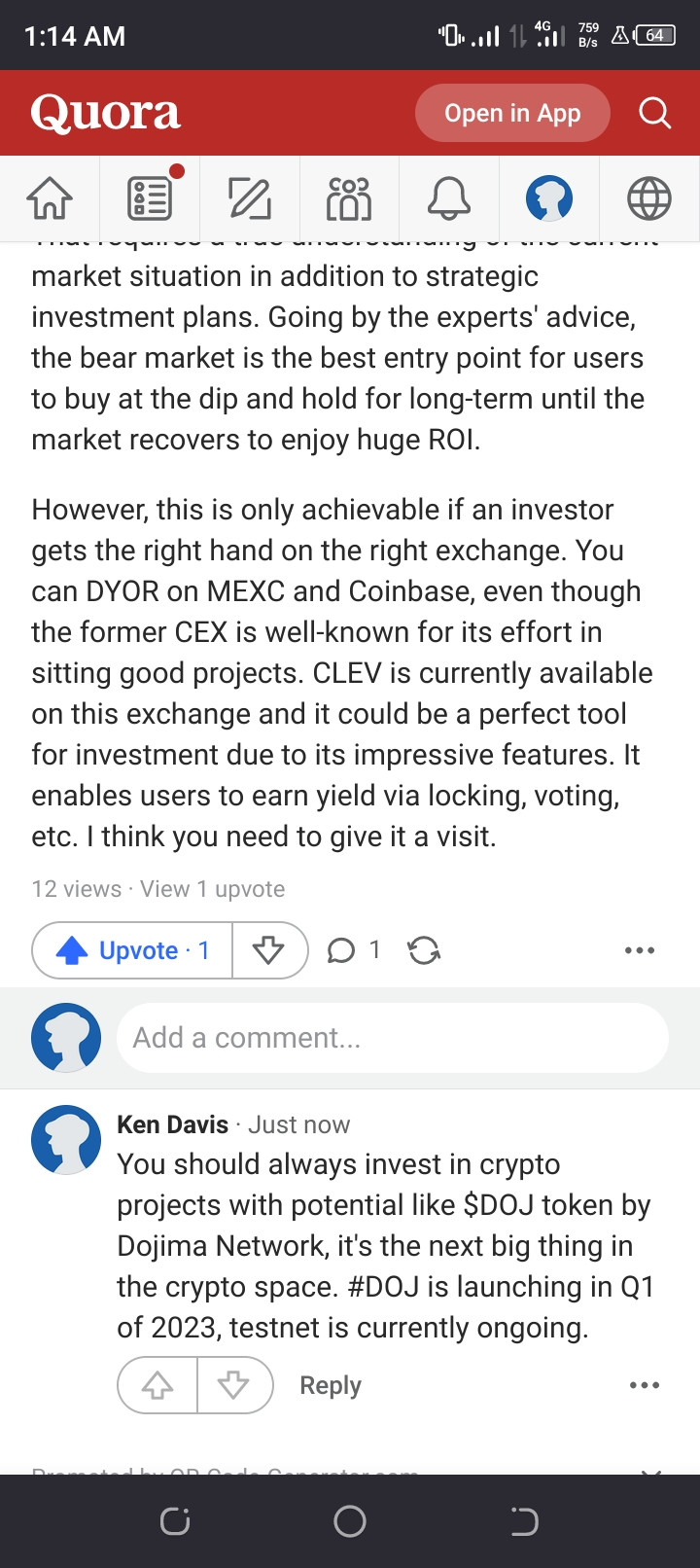This screenshot has height=1568, width=700.
Task: Open more options on Ken Davis's comment
Action: [x=645, y=1385]
